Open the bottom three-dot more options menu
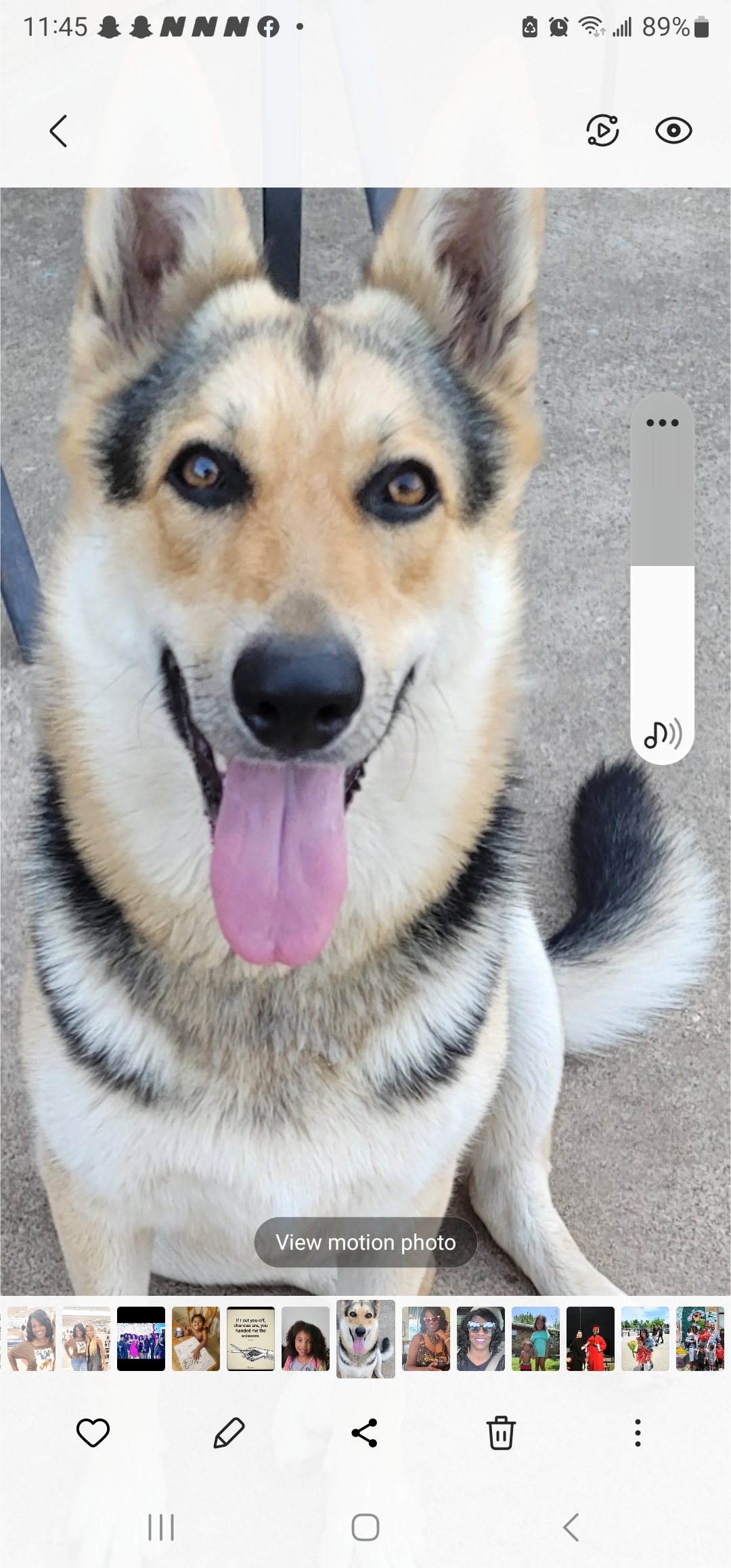Viewport: 731px width, 1568px height. pyautogui.click(x=638, y=1433)
